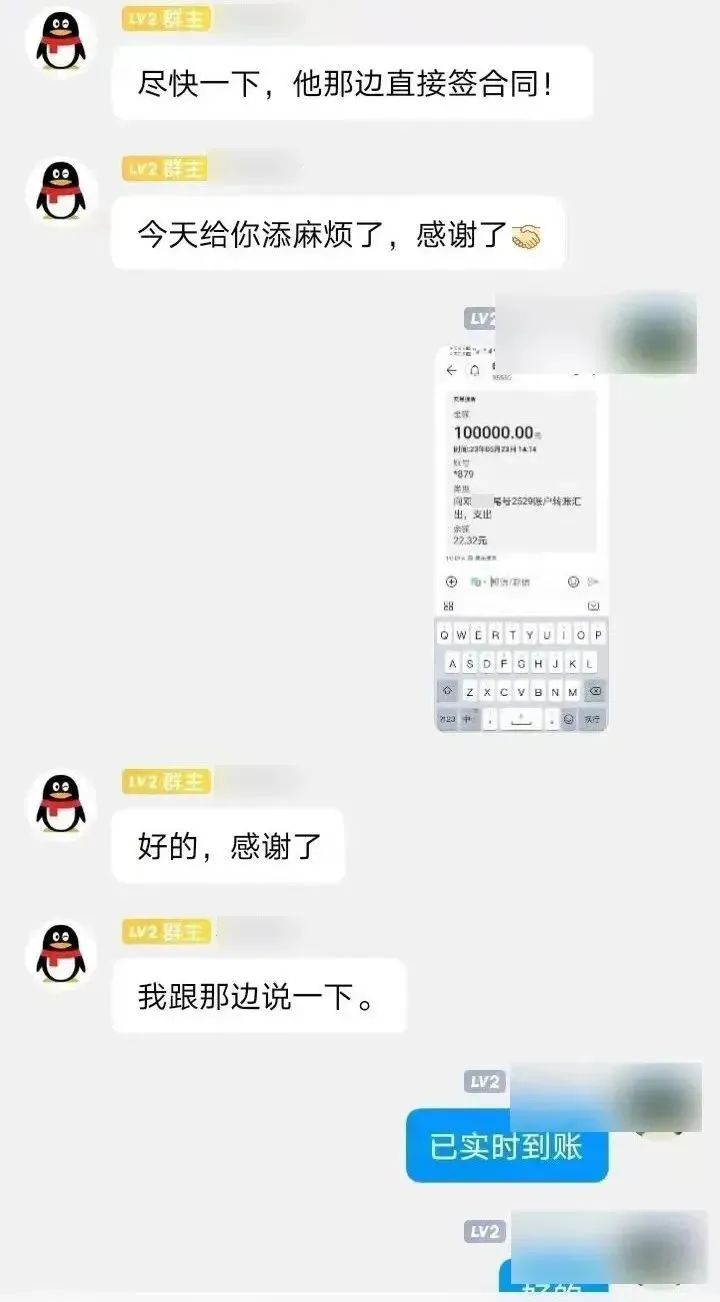Open sender avatar next to 我跟那边说一下
Image resolution: width=720 pixels, height=1302 pixels.
[x=60, y=954]
